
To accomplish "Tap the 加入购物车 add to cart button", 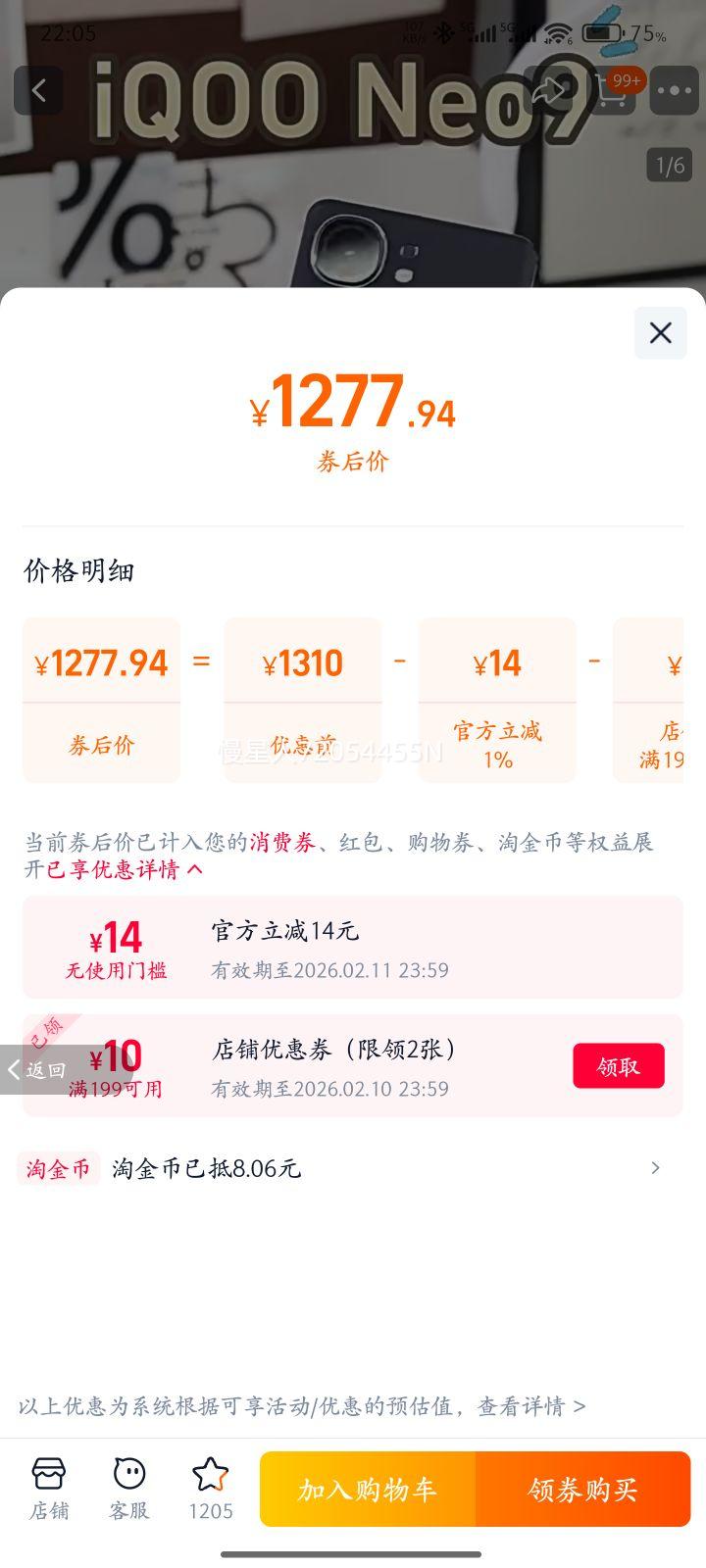I will click(x=366, y=1489).
